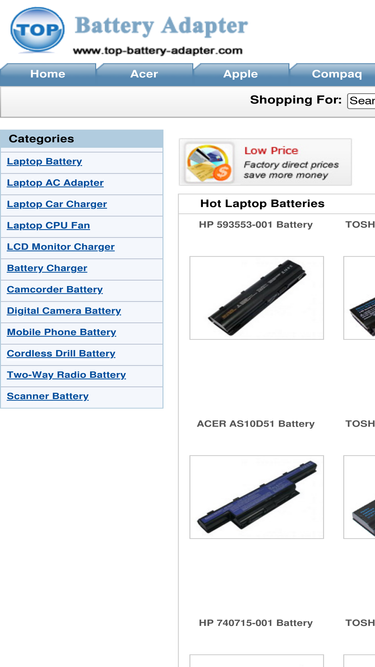Tap the Shopping For search field
The width and height of the screenshot is (375, 667).
[361, 101]
